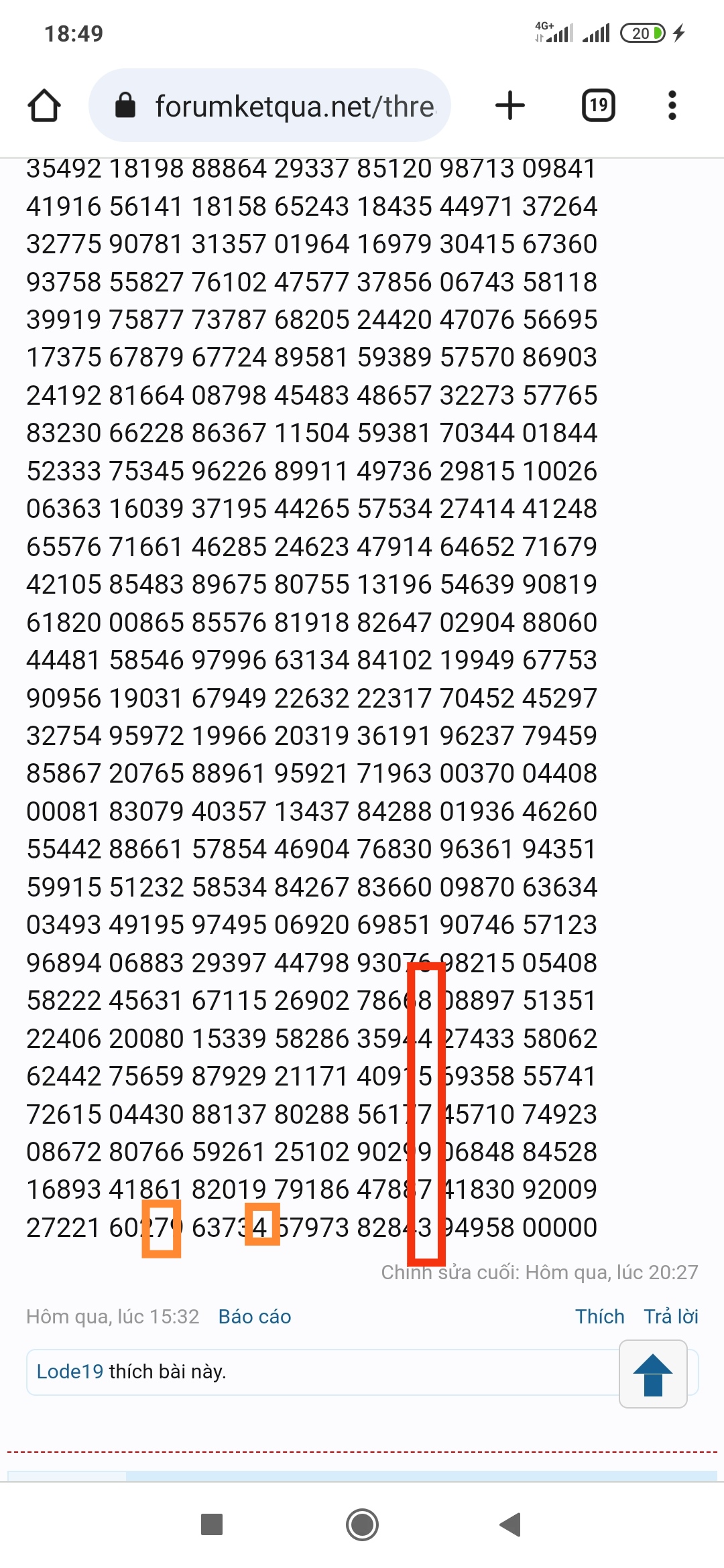Screen dimensions: 724x1568
Task: Open the tab switcher showing 19 tabs
Action: pos(599,105)
